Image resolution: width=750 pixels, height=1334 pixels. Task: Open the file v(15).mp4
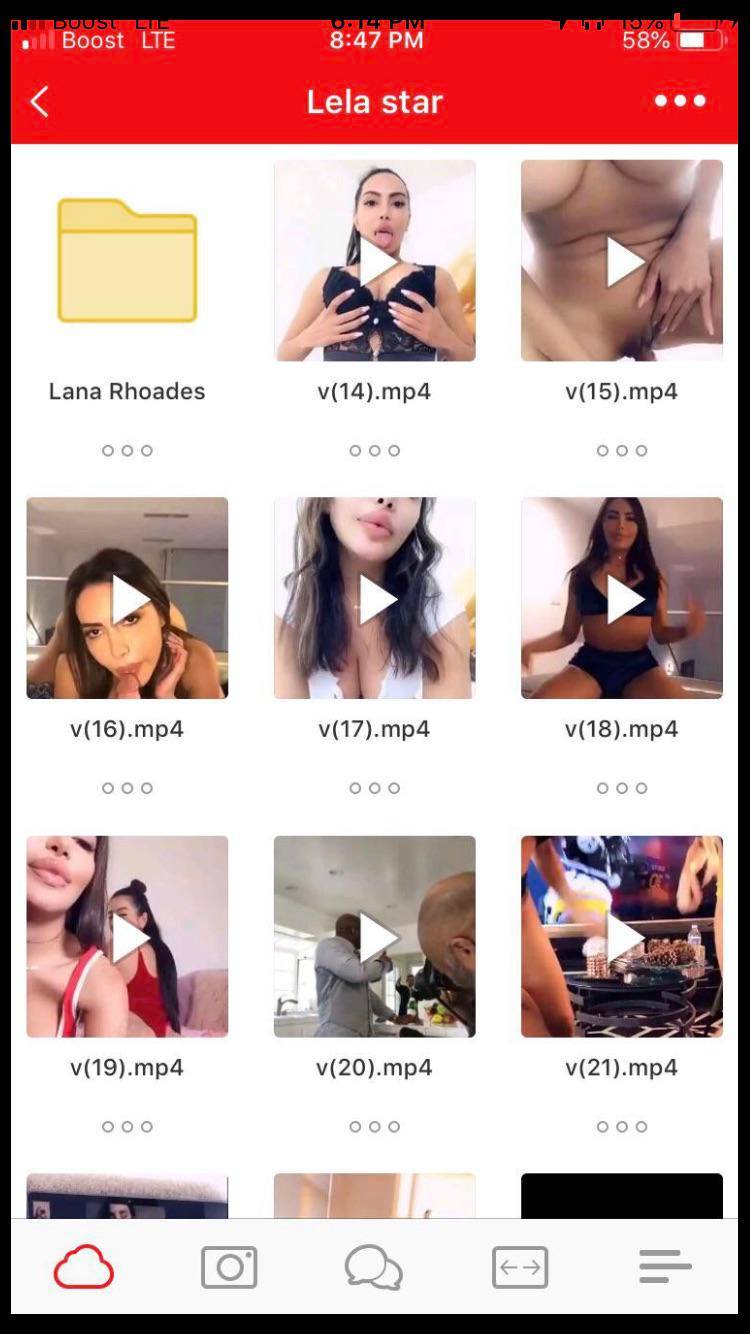click(622, 261)
